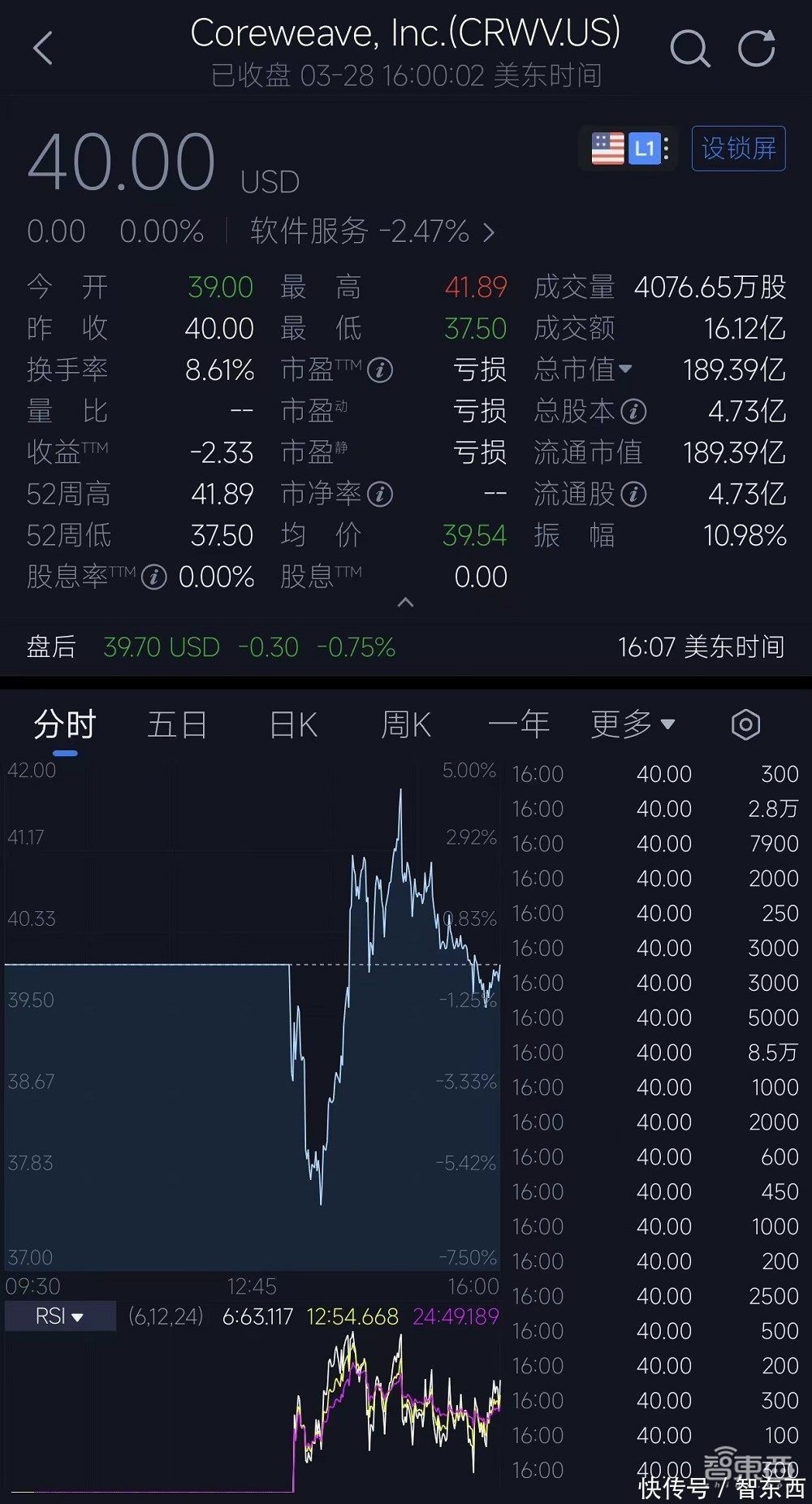The image size is (812, 1504).
Task: Toggle the 总市值 dropdown arrow
Action: (625, 370)
